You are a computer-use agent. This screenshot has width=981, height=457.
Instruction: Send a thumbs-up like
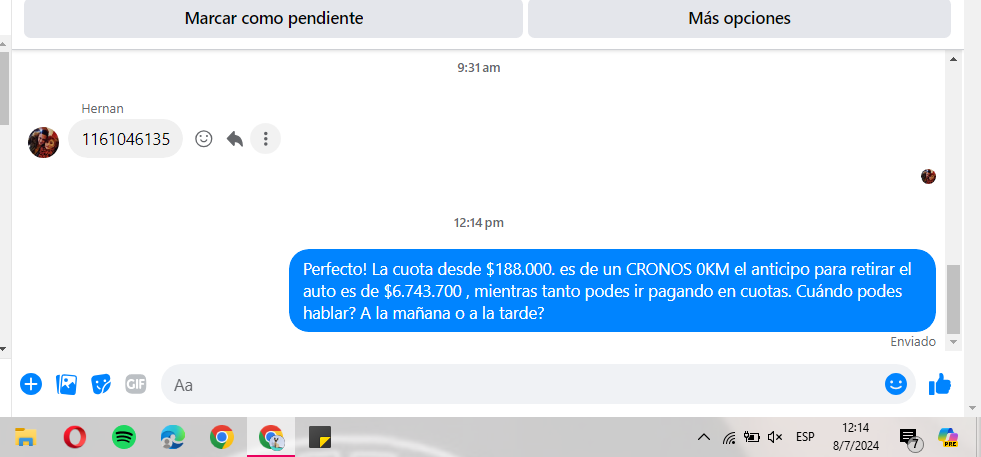coord(939,384)
